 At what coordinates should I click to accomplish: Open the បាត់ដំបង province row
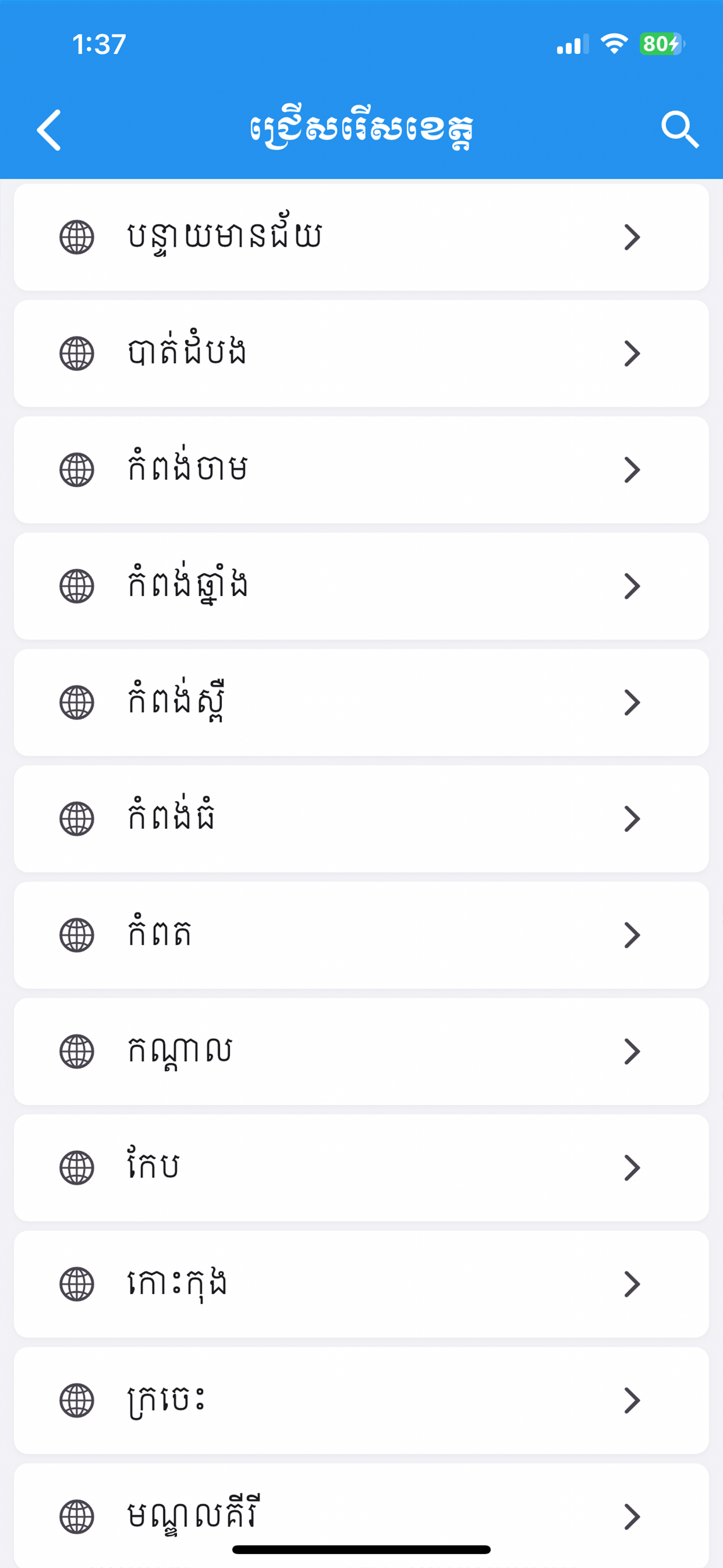point(361,354)
